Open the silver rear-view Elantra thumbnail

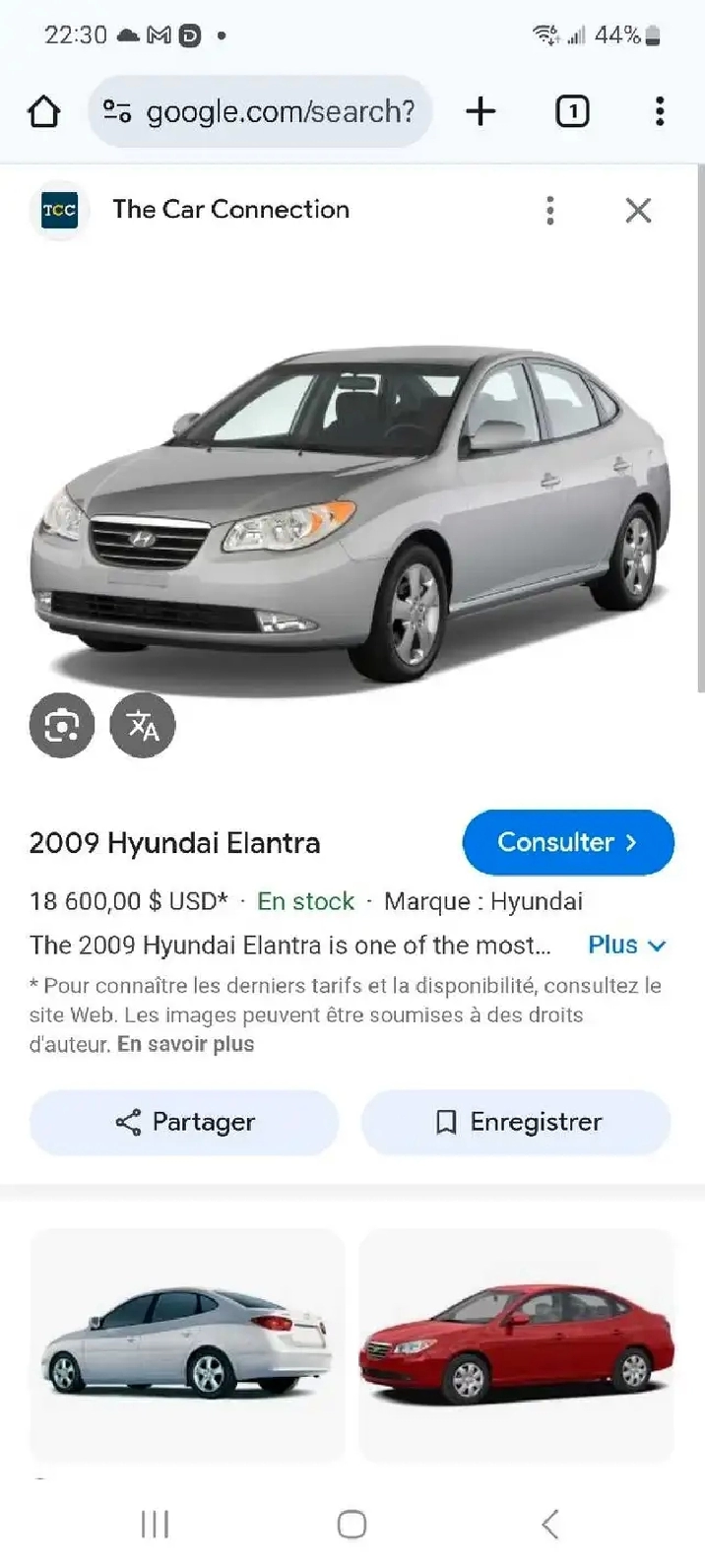pyautogui.click(x=187, y=1344)
